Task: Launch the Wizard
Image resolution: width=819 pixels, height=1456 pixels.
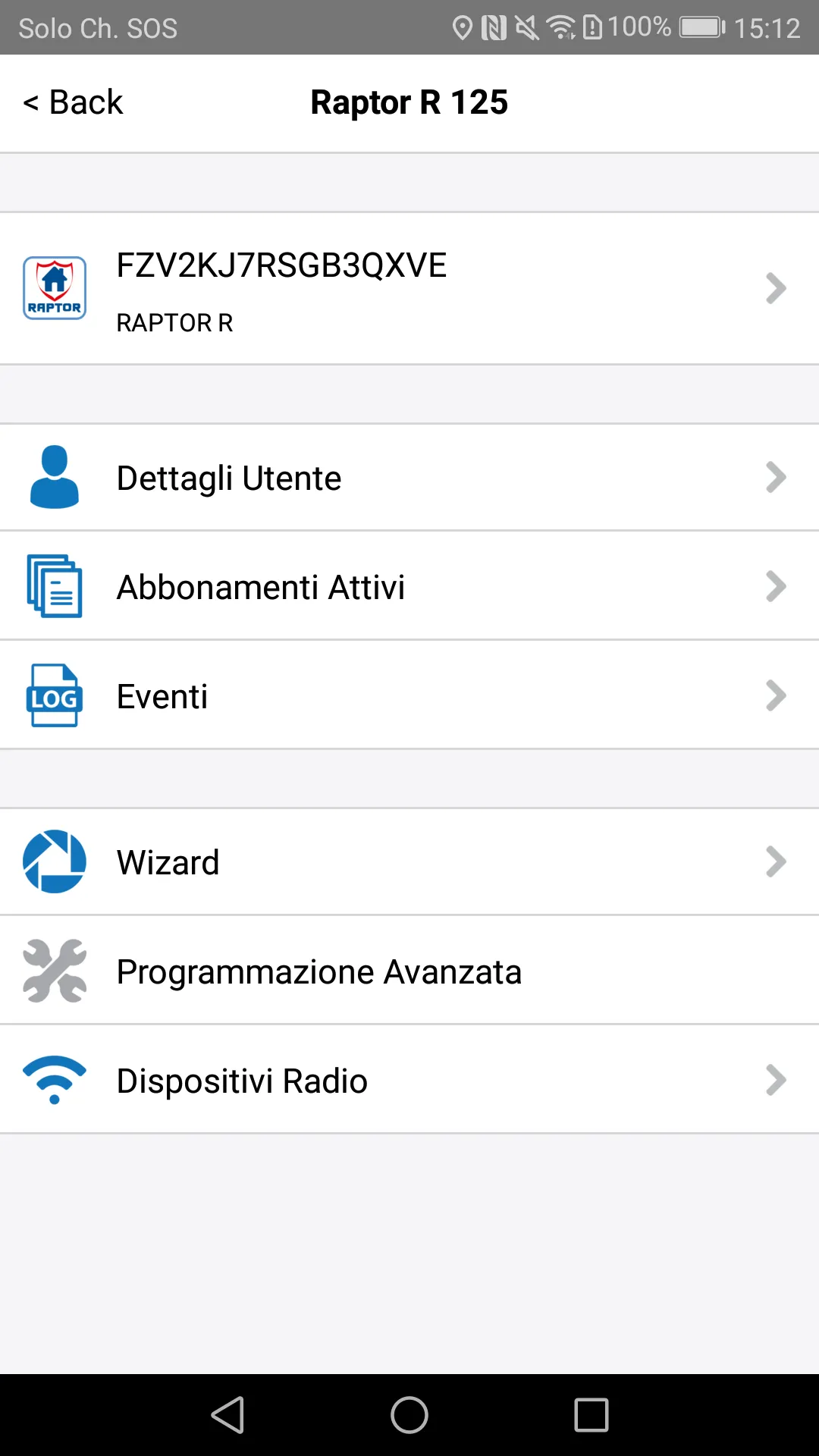Action: [x=409, y=862]
